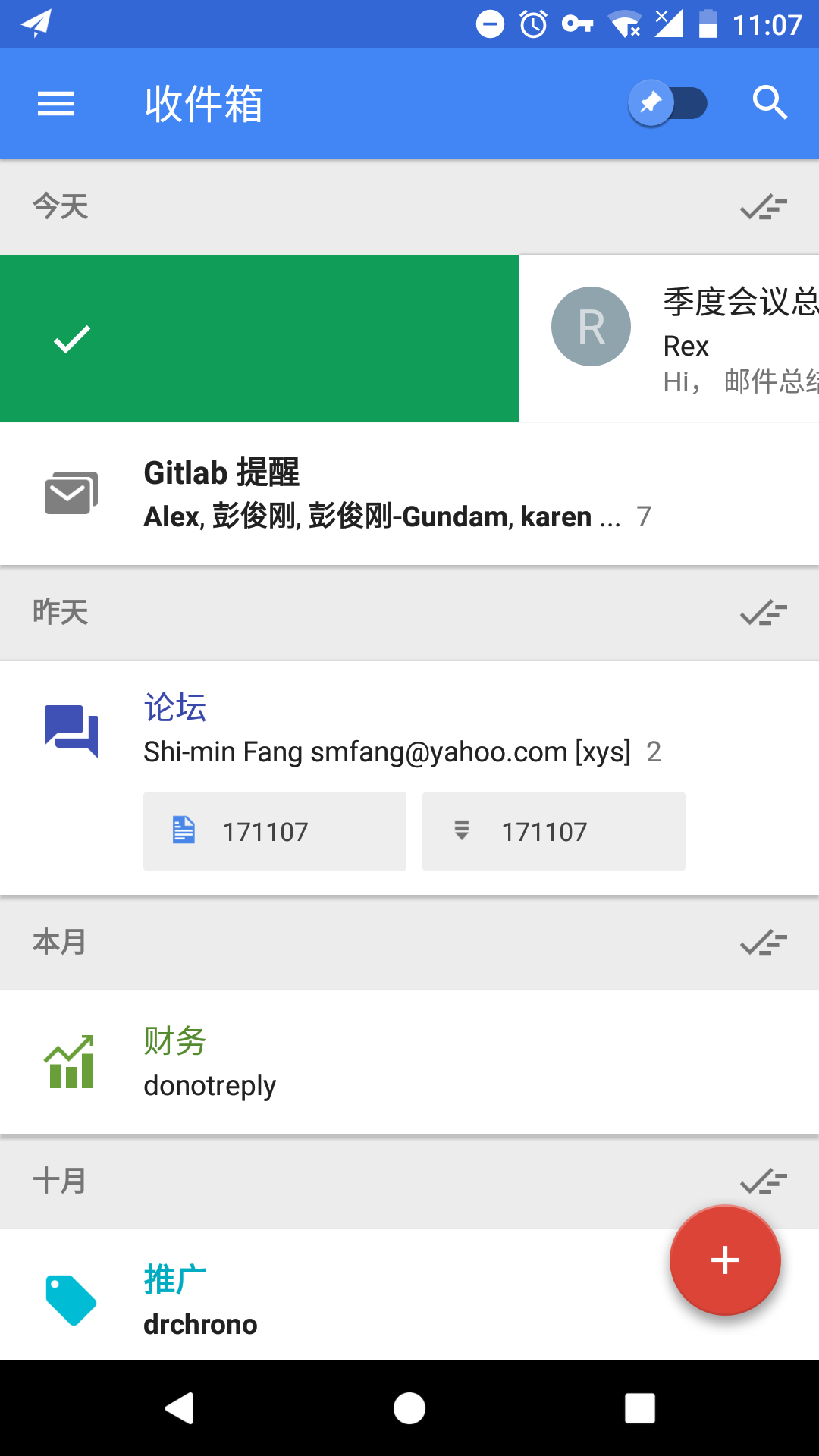
Task: Open the second 171107 attachment chip
Action: pyautogui.click(x=554, y=832)
